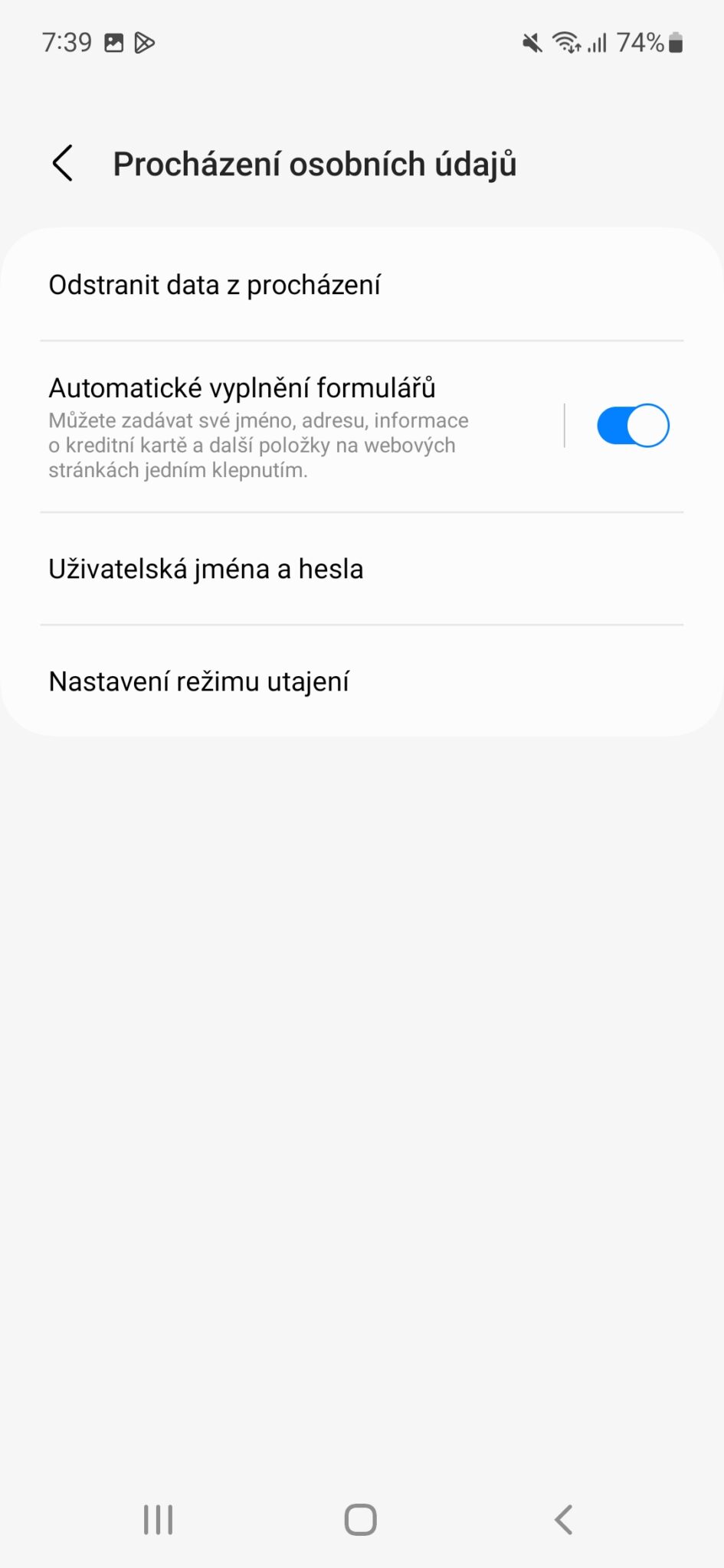Disable the Automatické vyplnění formulářů toggle
Image resolution: width=724 pixels, height=1568 pixels.
point(633,425)
